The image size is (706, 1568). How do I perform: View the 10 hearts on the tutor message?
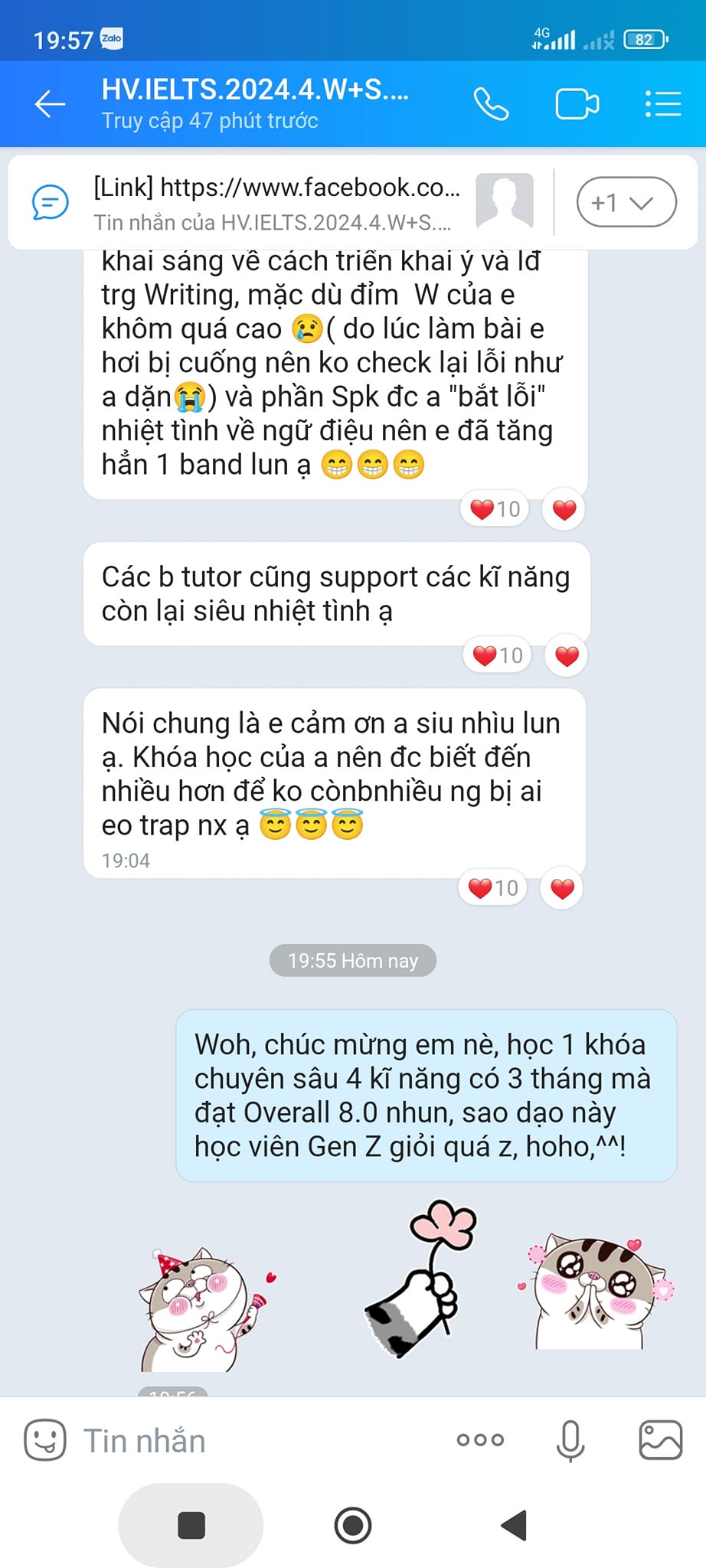coord(498,655)
